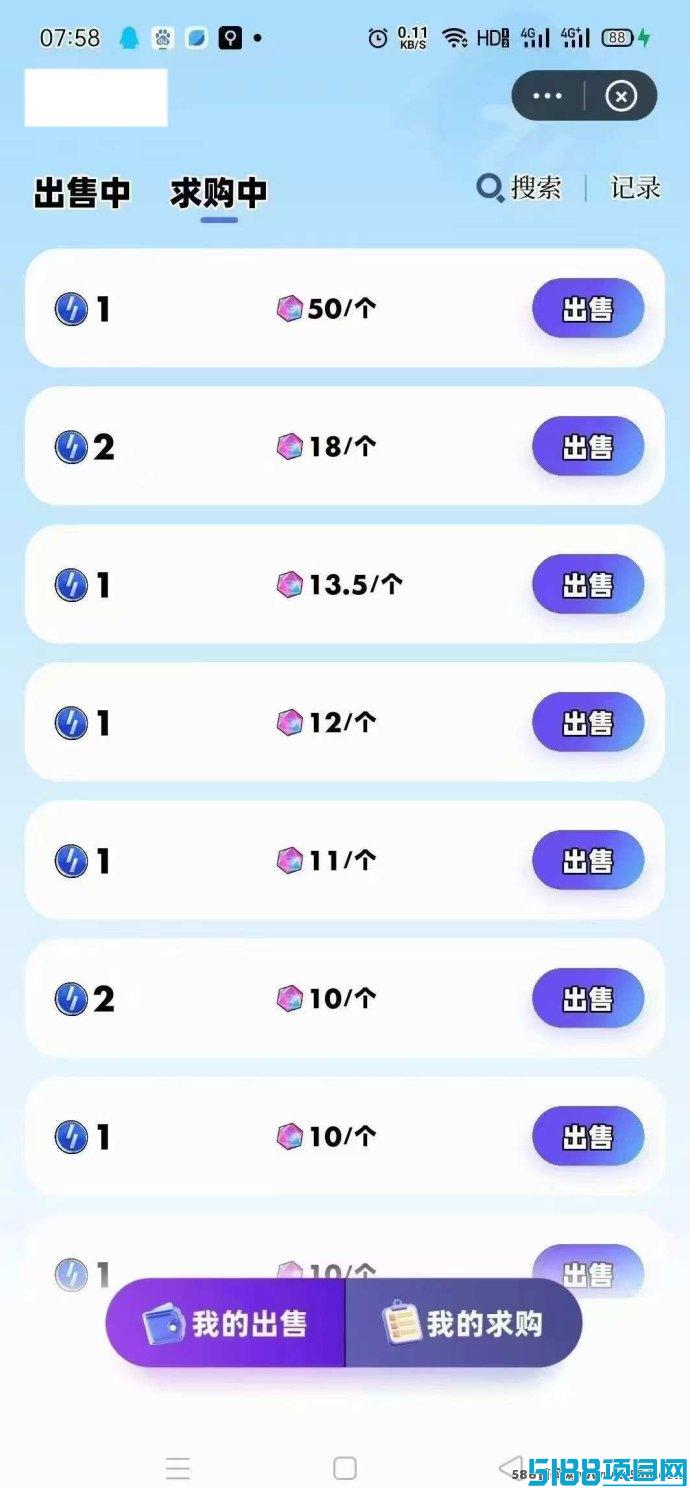
Task: Open the system recent apps menu
Action: [x=178, y=1468]
